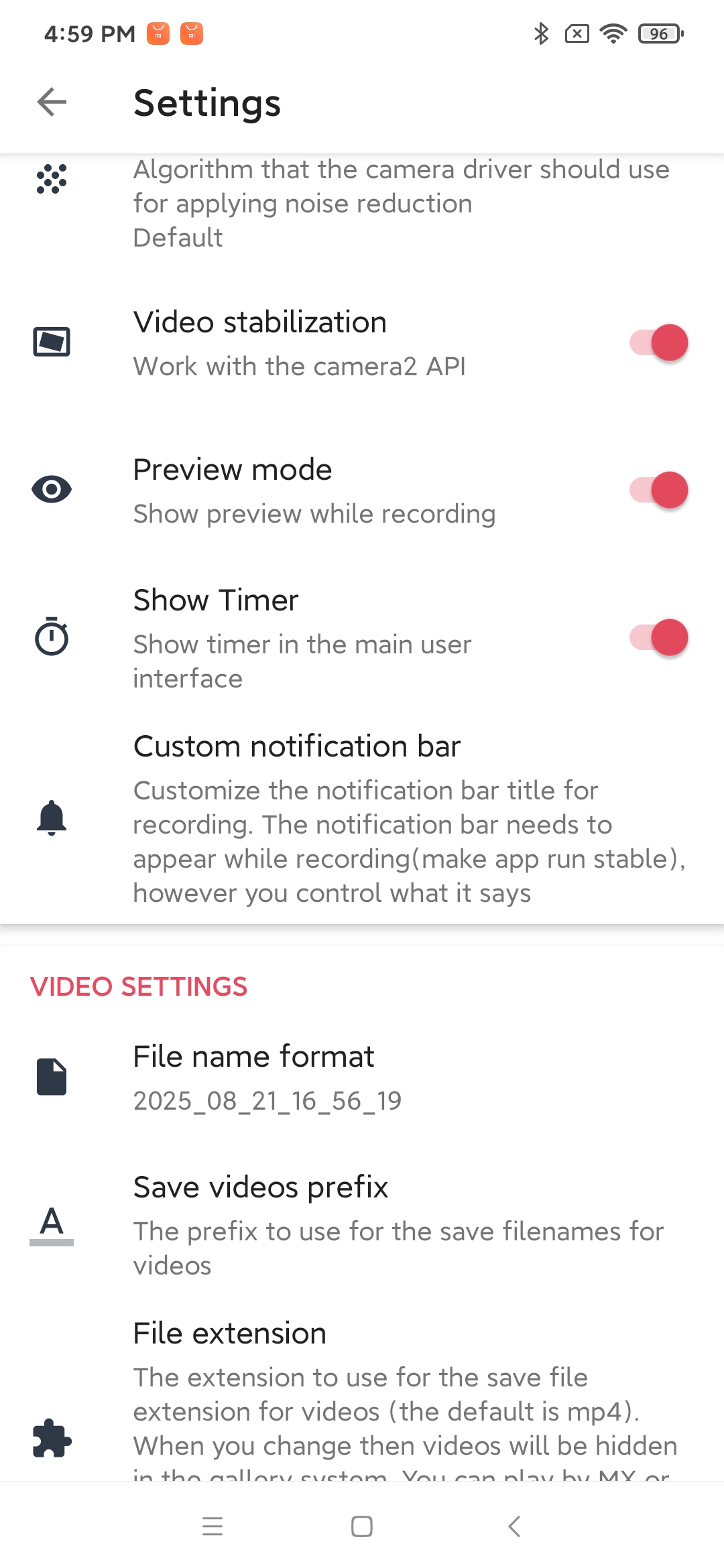Open the noise reduction algorithm setting
The width and height of the screenshot is (724, 1568).
coord(362,204)
